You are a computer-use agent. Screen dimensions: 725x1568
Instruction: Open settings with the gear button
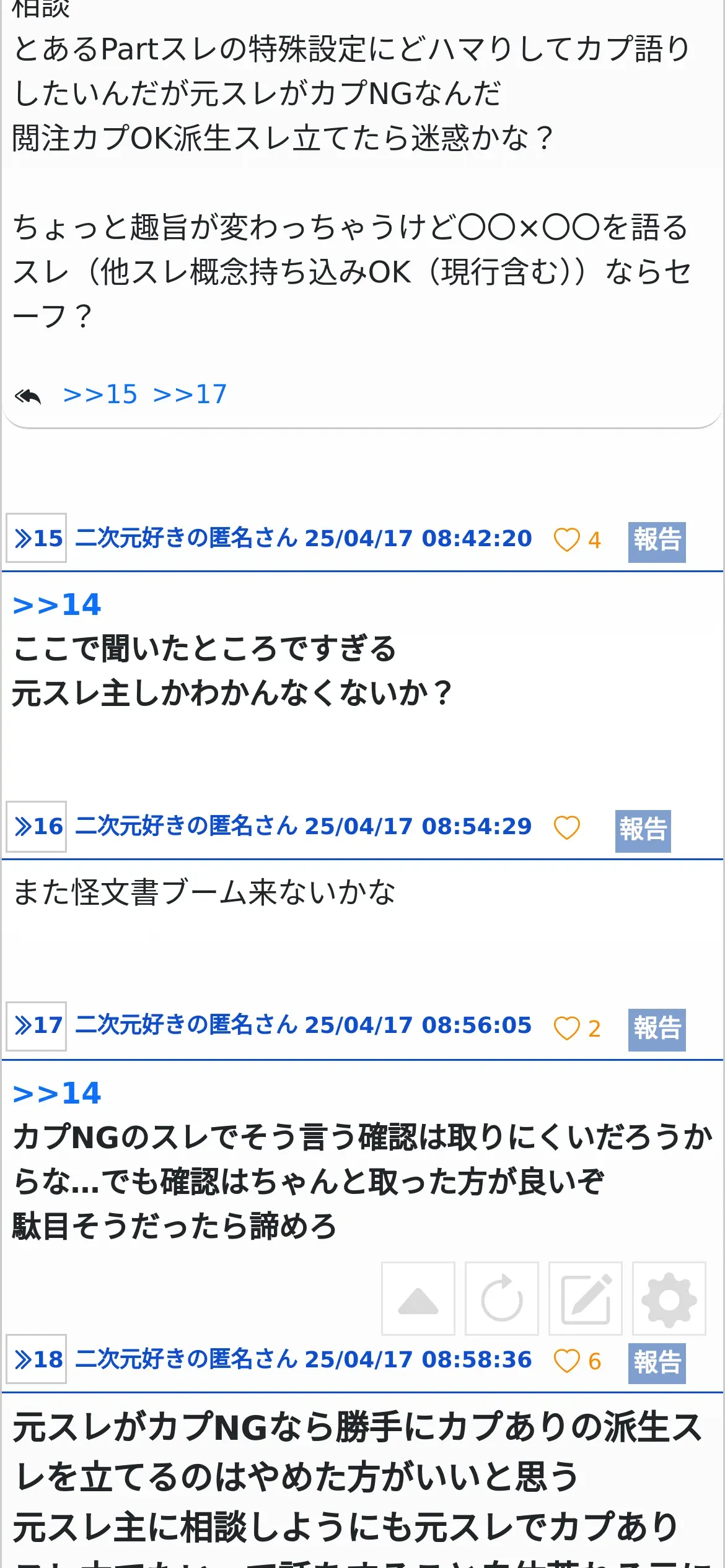point(669,1298)
